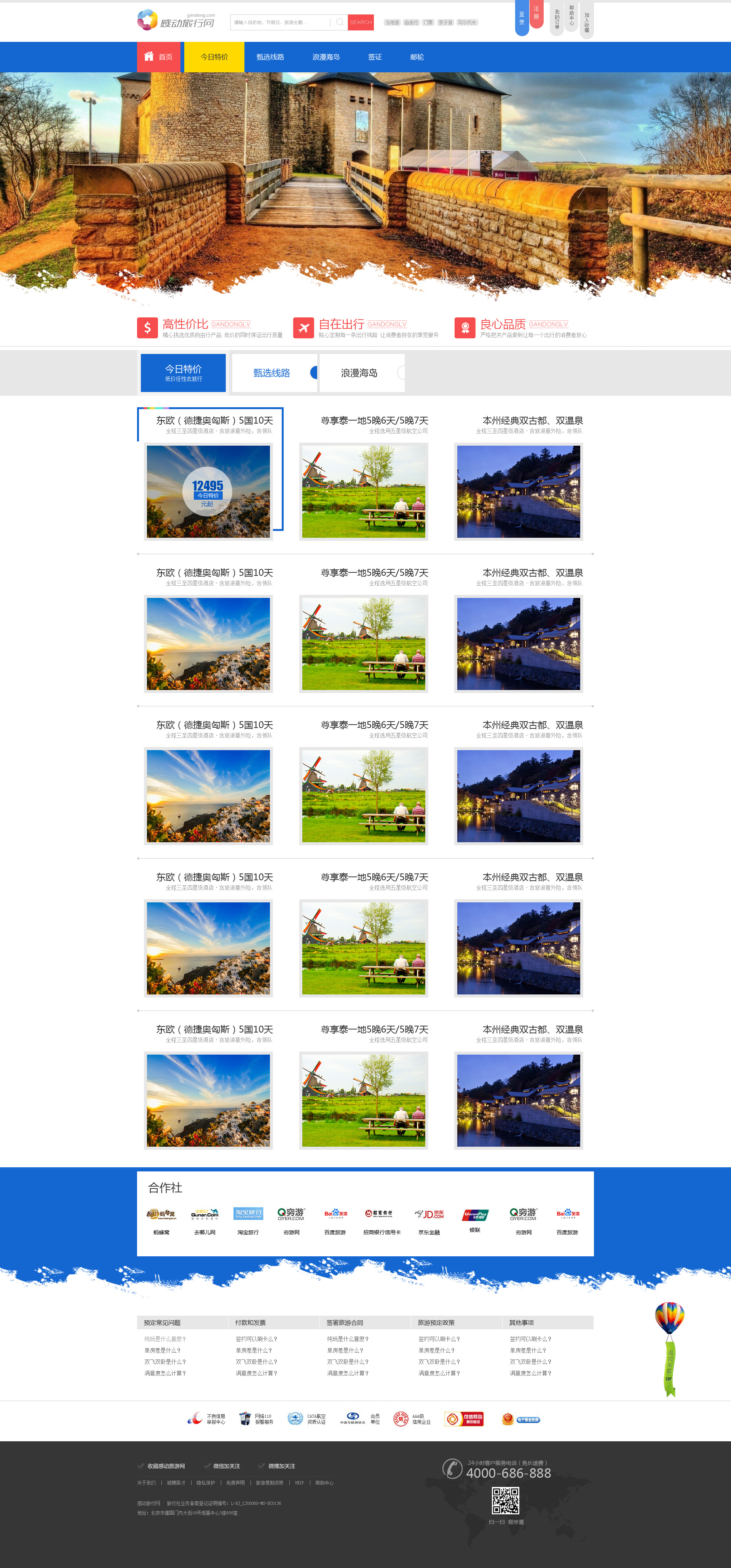The height and width of the screenshot is (1568, 731).
Task: Select the 亲子游 hot keyword chip
Action: pyautogui.click(x=445, y=22)
